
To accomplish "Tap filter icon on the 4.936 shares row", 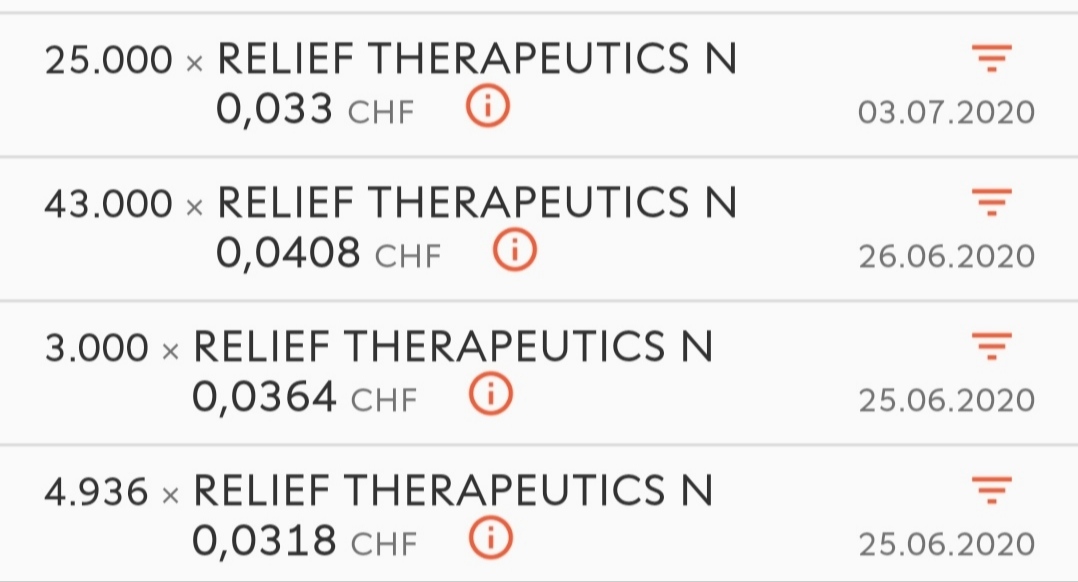I will click(x=991, y=490).
